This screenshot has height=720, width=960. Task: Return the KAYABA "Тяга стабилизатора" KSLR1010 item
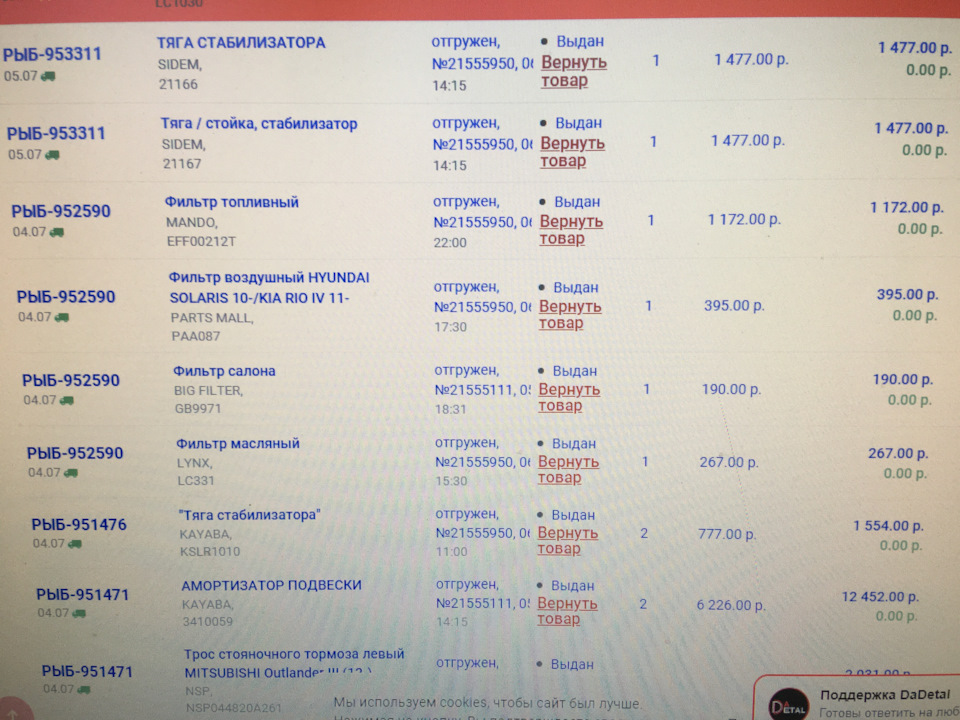point(567,540)
